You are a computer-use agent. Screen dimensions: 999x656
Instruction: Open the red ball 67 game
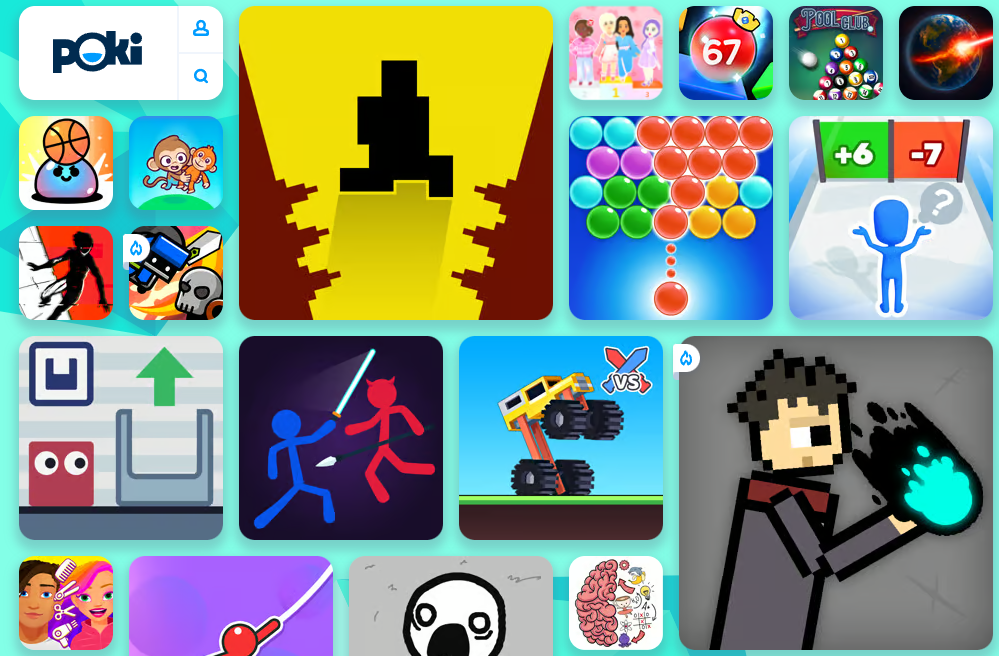click(x=726, y=53)
